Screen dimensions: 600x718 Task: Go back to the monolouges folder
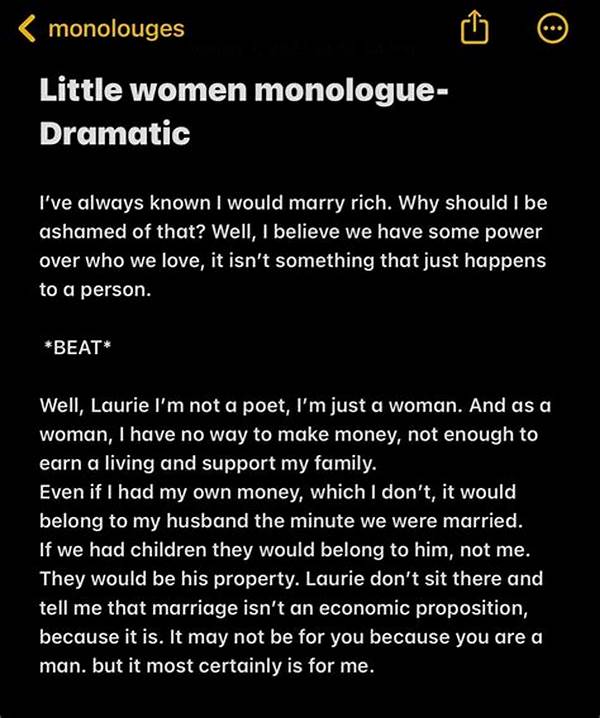click(x=102, y=28)
